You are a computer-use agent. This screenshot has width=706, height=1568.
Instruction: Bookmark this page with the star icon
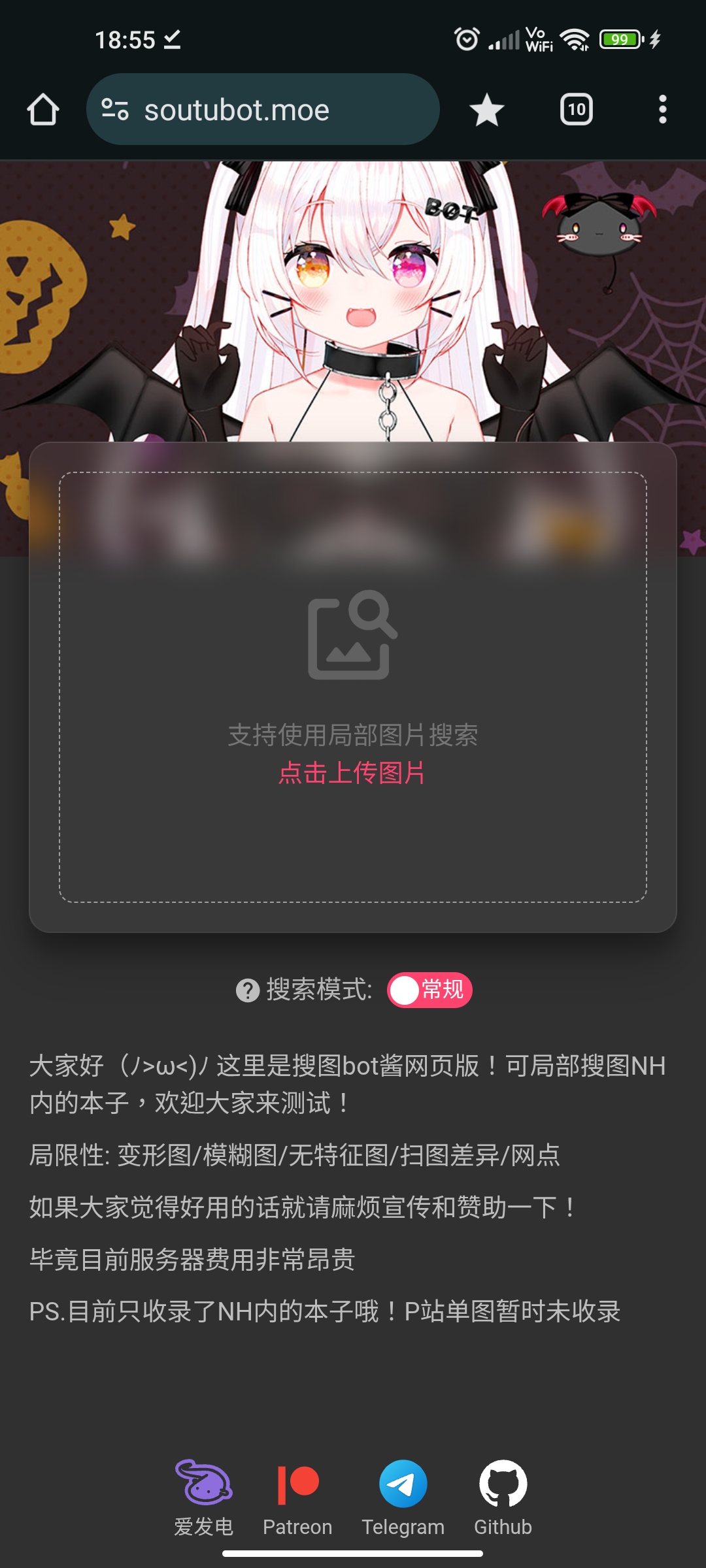[x=487, y=109]
